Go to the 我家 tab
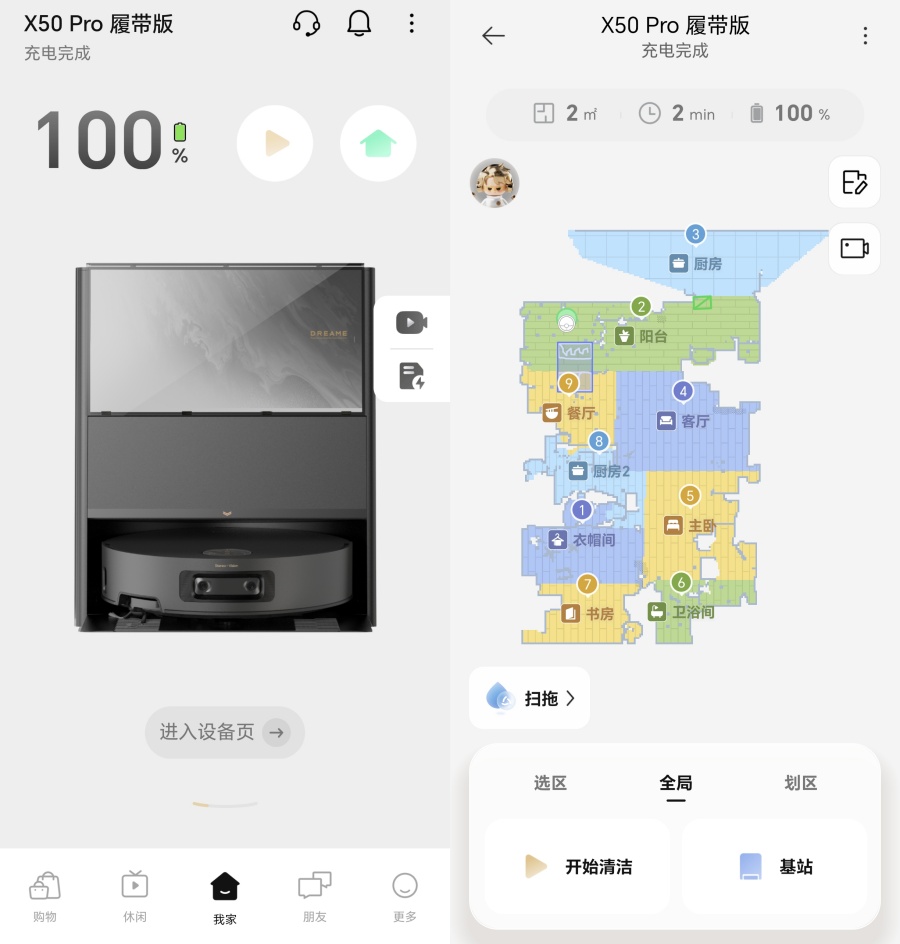The width and height of the screenshot is (900, 944). [x=225, y=896]
